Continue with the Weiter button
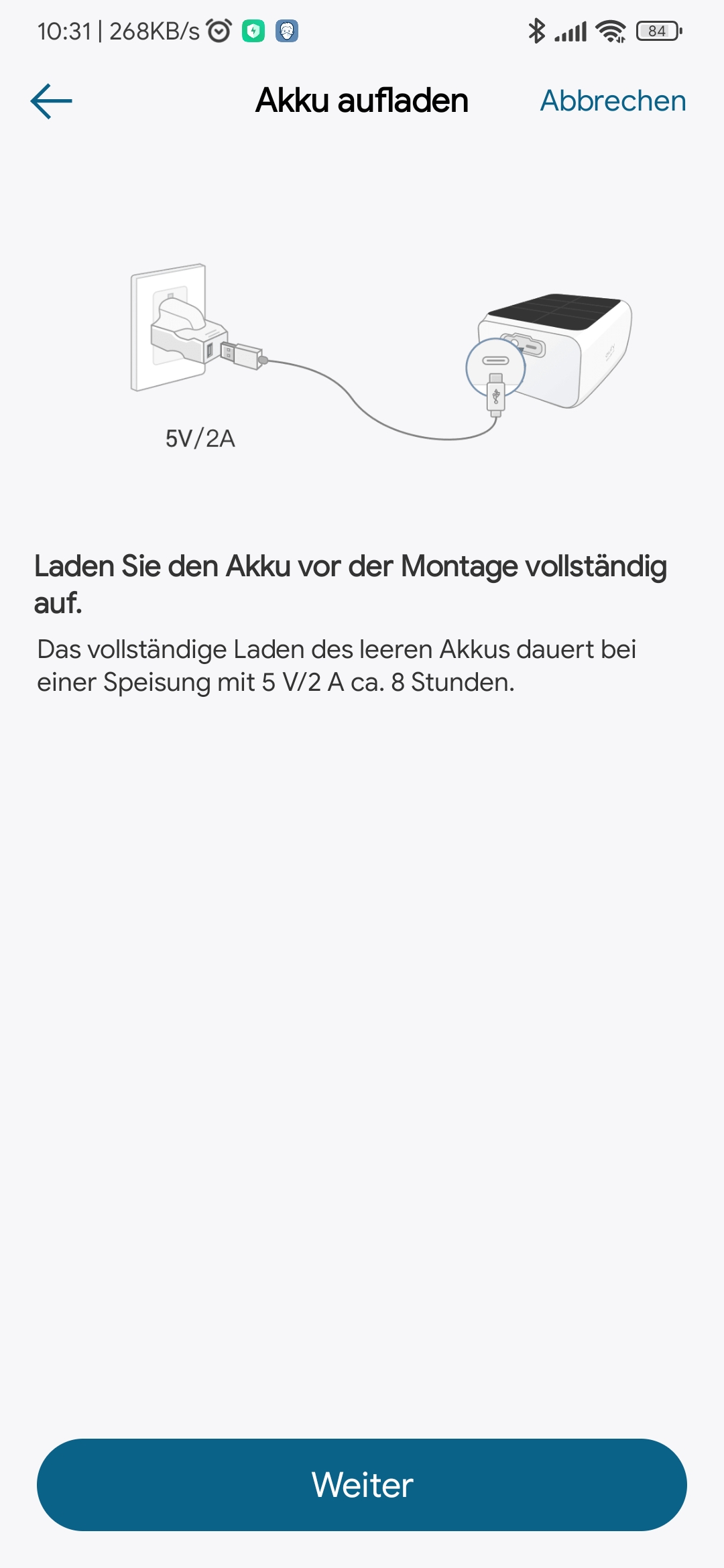724x1568 pixels. click(x=362, y=1484)
